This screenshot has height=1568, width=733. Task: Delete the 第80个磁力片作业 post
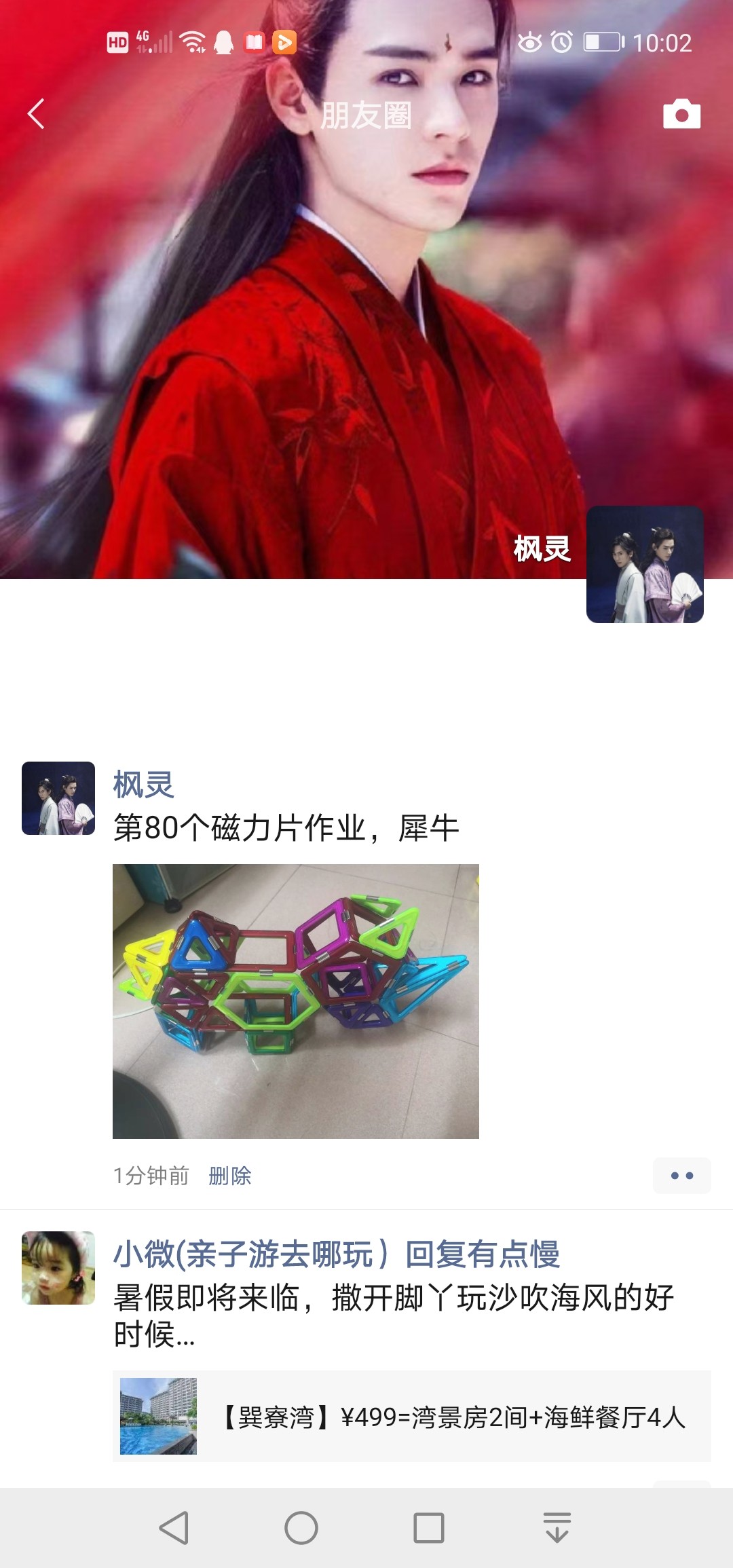coord(230,1176)
